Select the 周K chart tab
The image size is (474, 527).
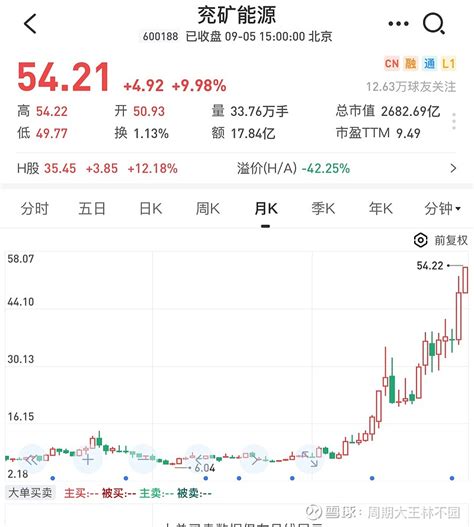[208, 208]
